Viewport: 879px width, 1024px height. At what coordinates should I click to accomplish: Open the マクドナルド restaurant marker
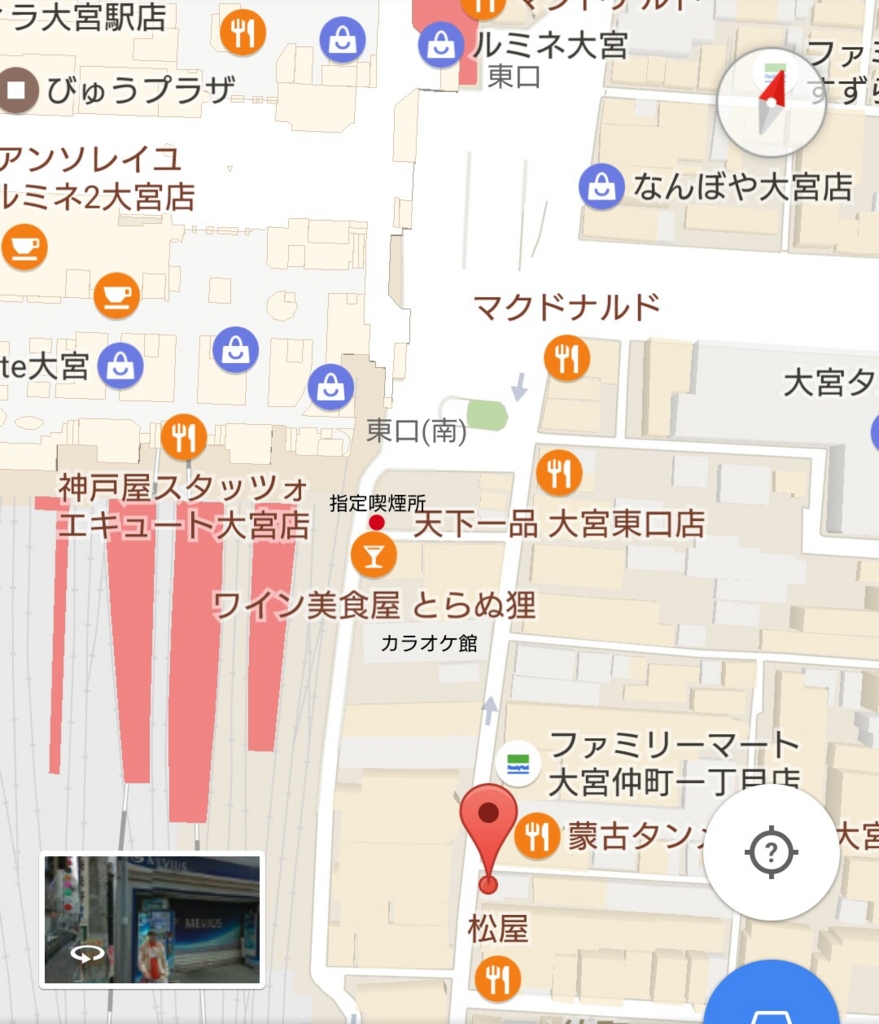point(566,358)
